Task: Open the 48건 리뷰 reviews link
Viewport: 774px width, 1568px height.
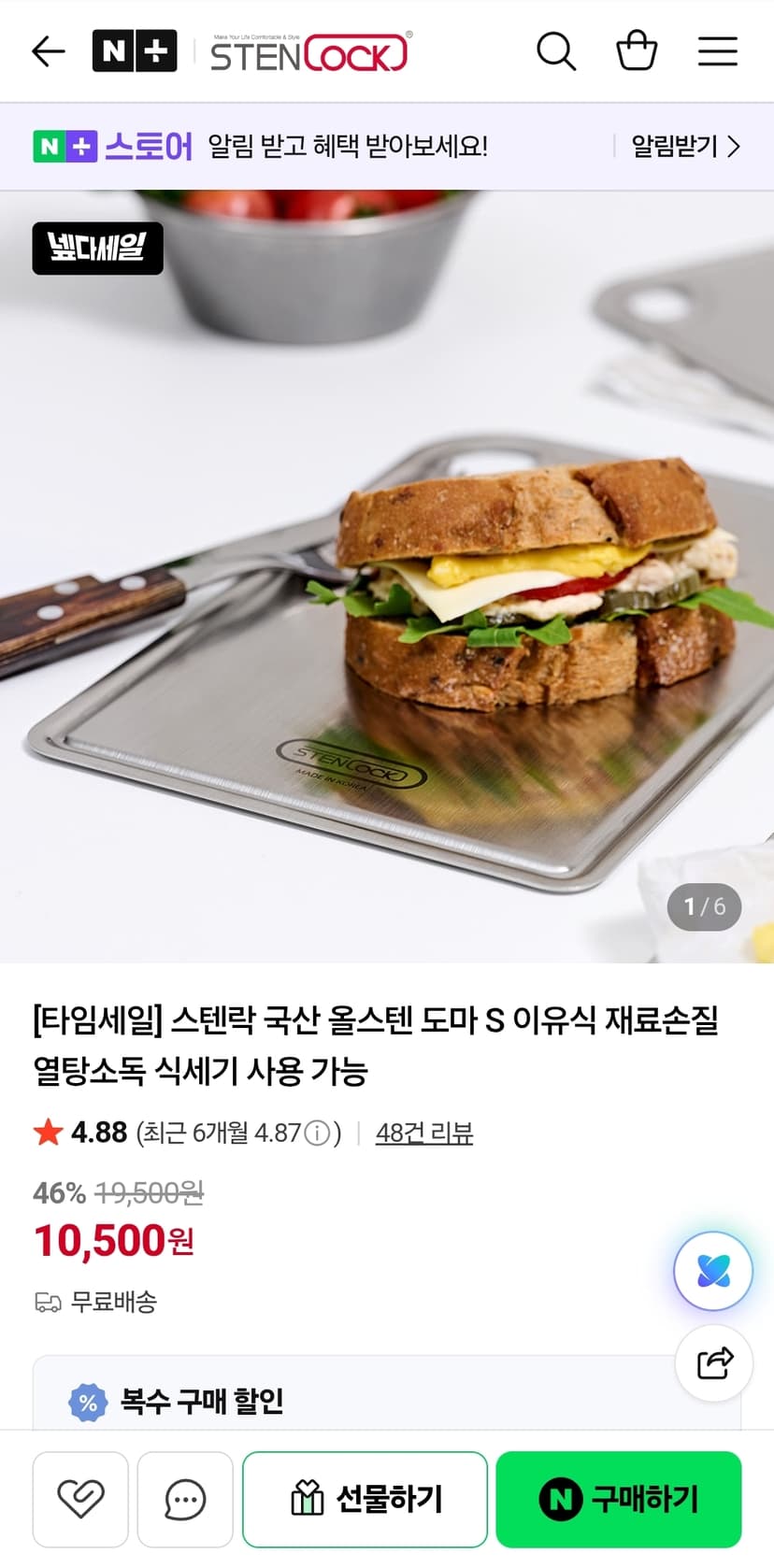Action: 424,1133
